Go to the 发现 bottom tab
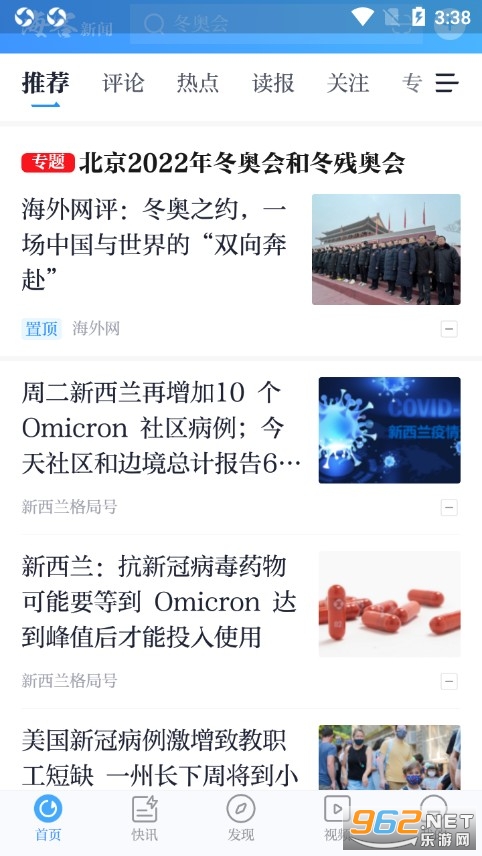Image resolution: width=482 pixels, height=856 pixels. (x=241, y=818)
